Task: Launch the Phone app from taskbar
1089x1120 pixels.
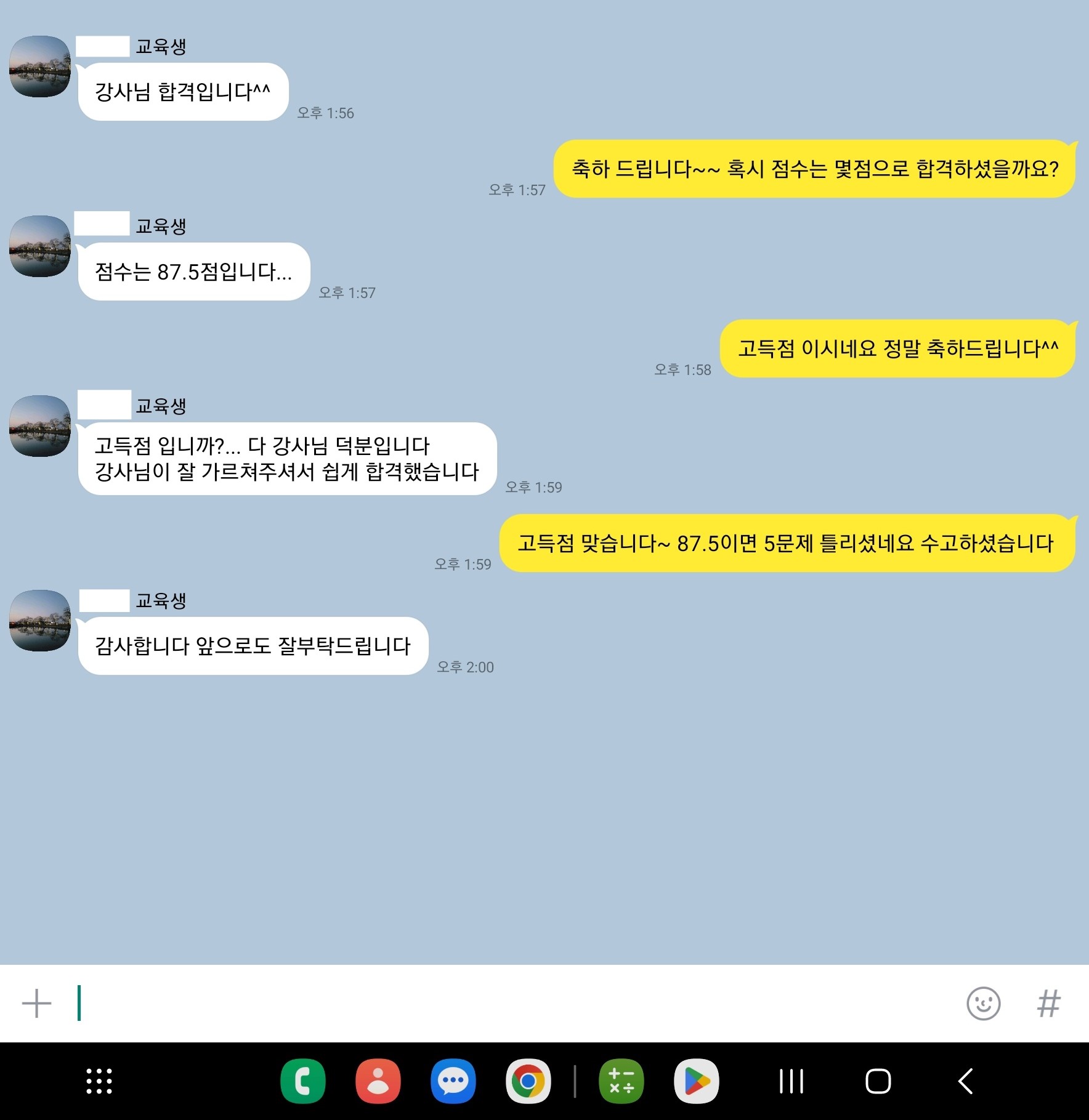Action: pos(302,1081)
